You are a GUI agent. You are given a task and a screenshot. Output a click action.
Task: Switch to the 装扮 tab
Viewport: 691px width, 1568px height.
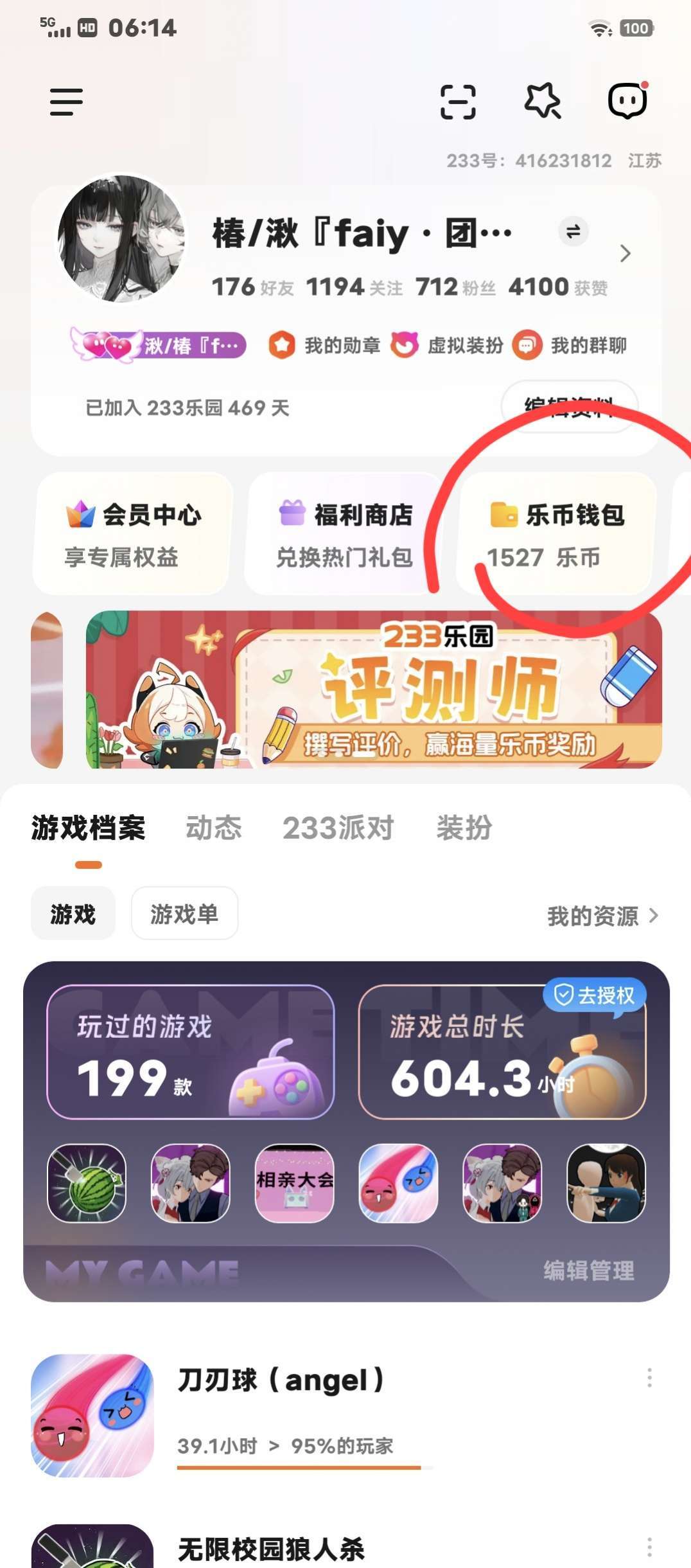464,828
